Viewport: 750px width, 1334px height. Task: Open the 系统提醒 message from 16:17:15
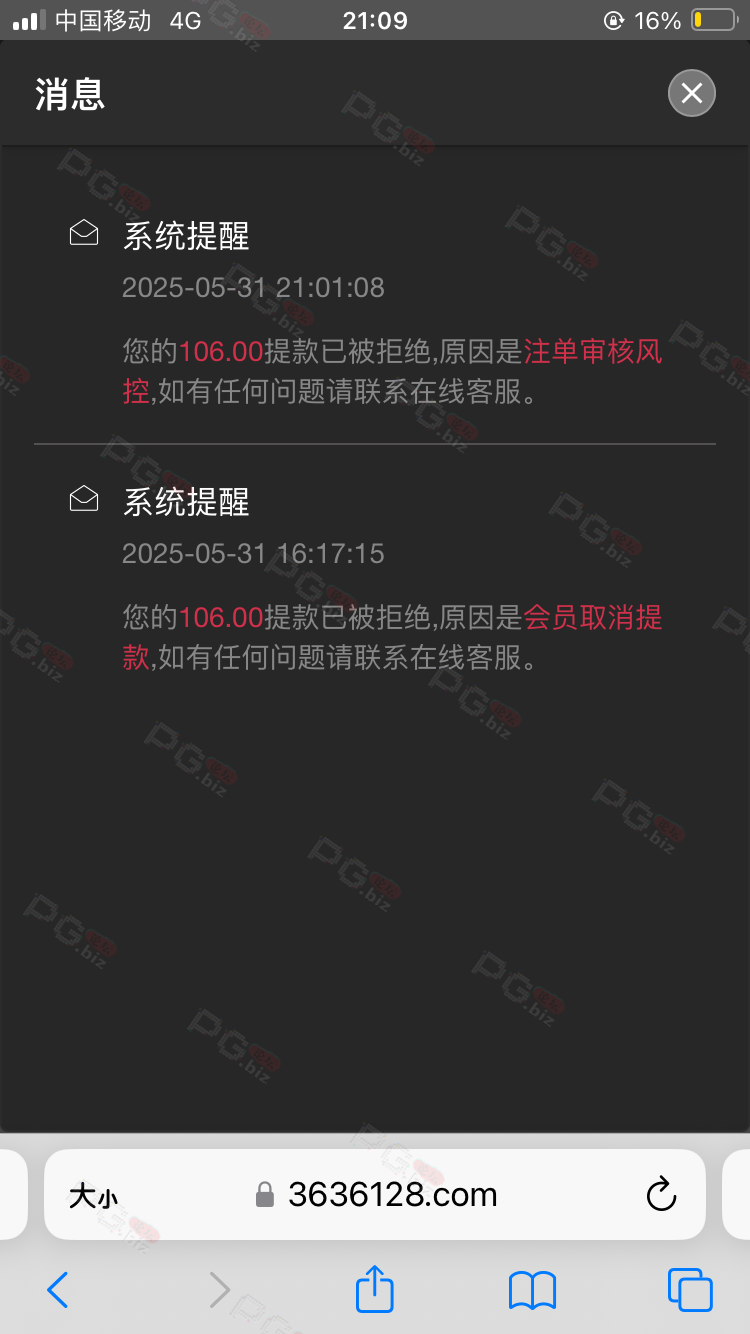(186, 501)
